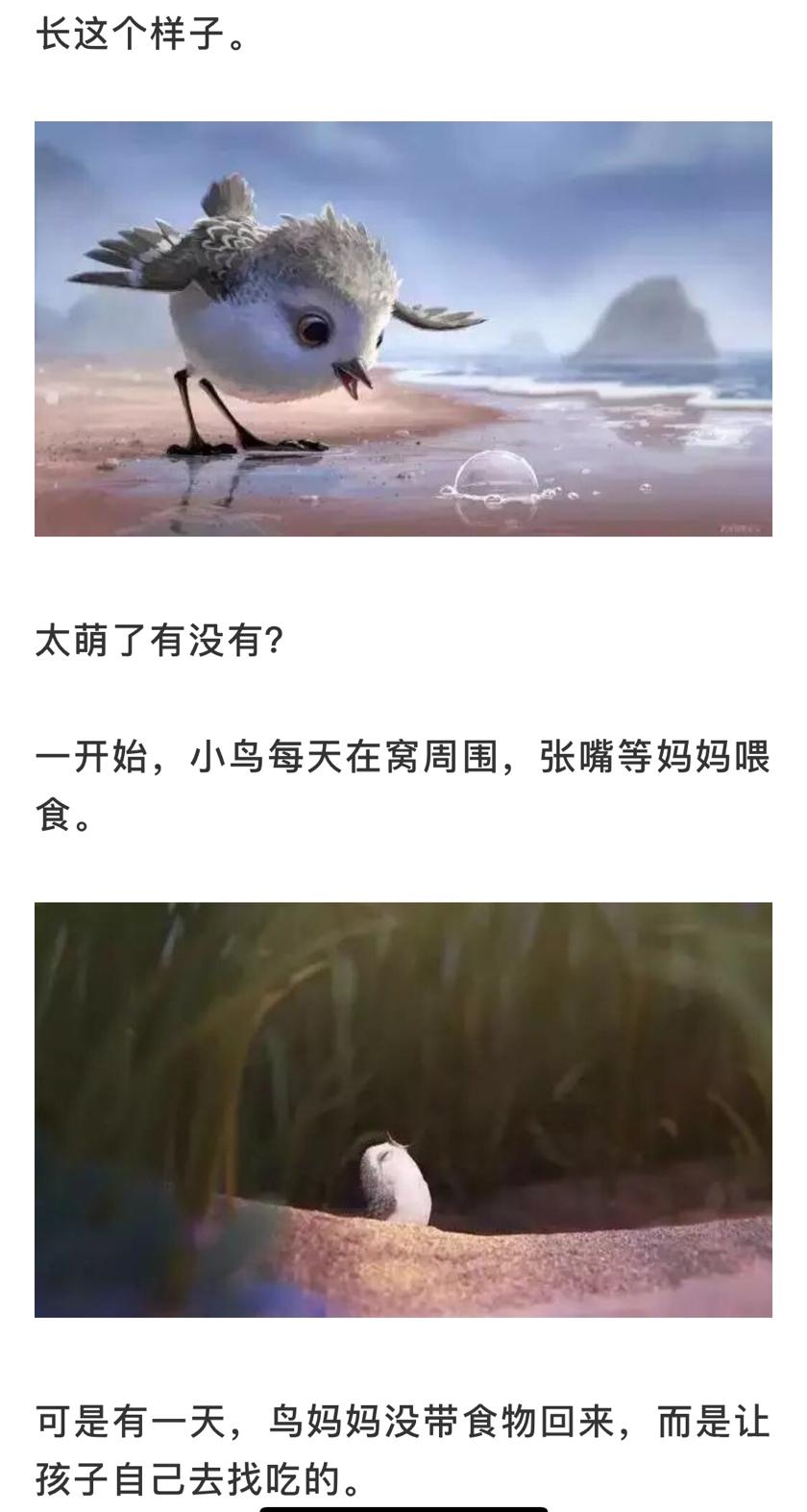Open the bird-on-beach picture in the article
This screenshot has width=807, height=1512.
point(403,329)
